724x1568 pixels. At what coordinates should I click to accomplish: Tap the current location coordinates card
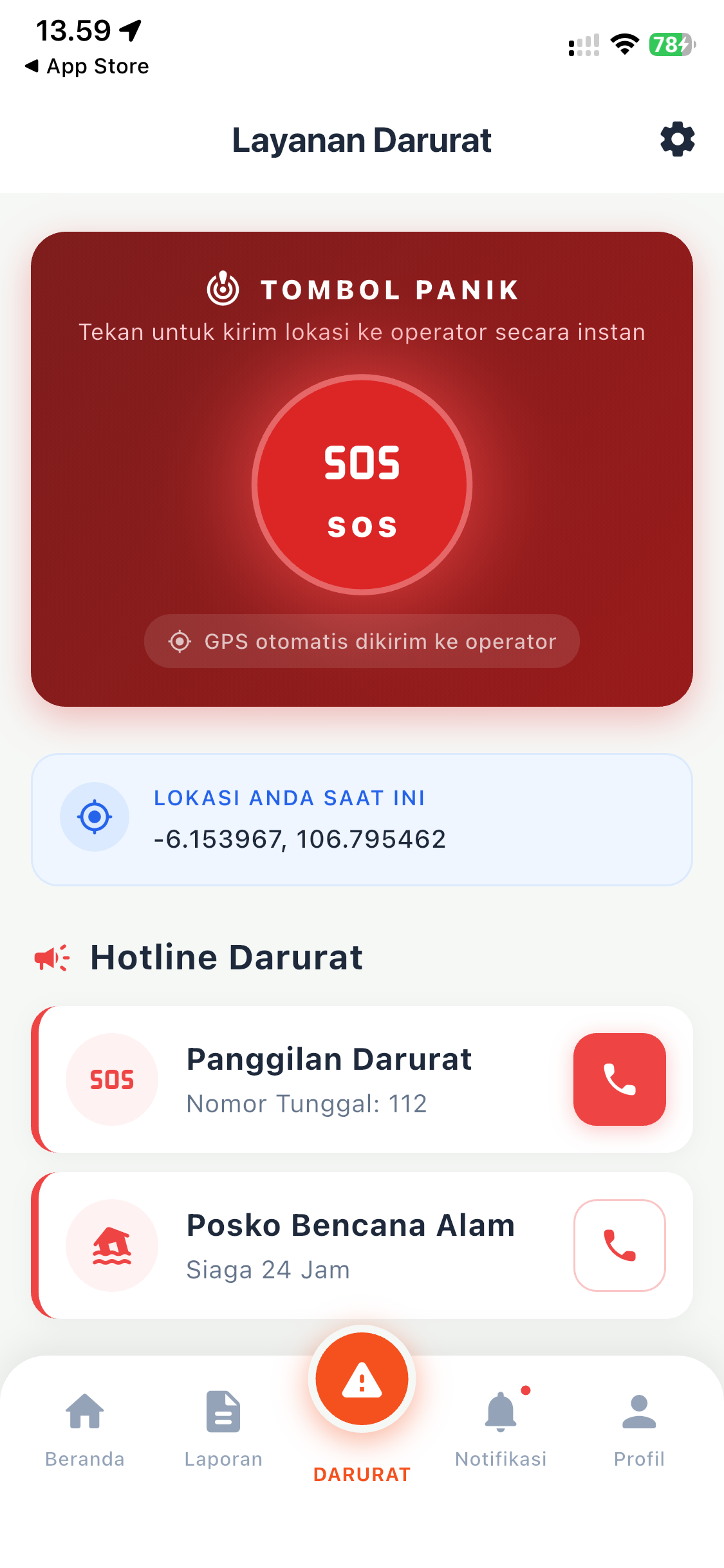[x=362, y=819]
